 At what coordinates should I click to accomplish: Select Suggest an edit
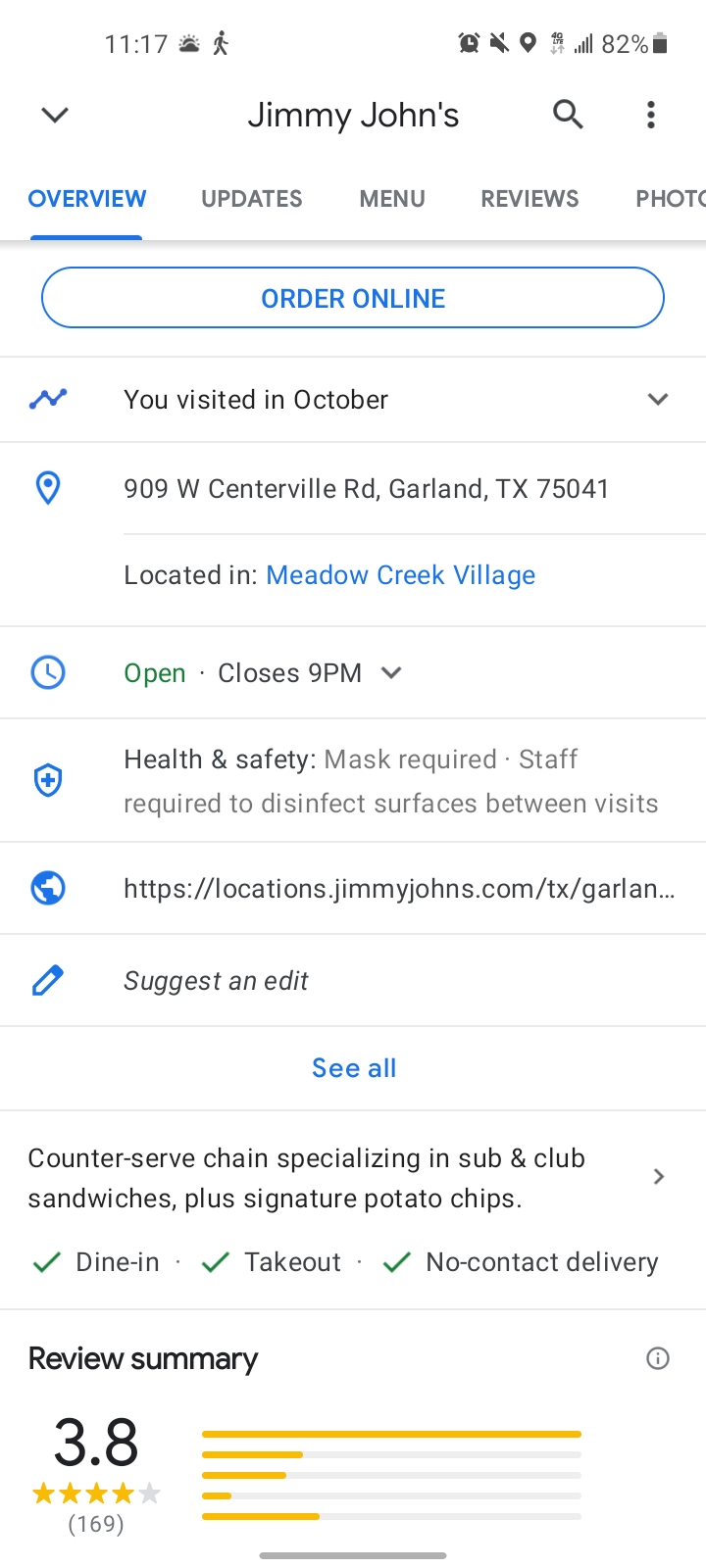pos(216,981)
